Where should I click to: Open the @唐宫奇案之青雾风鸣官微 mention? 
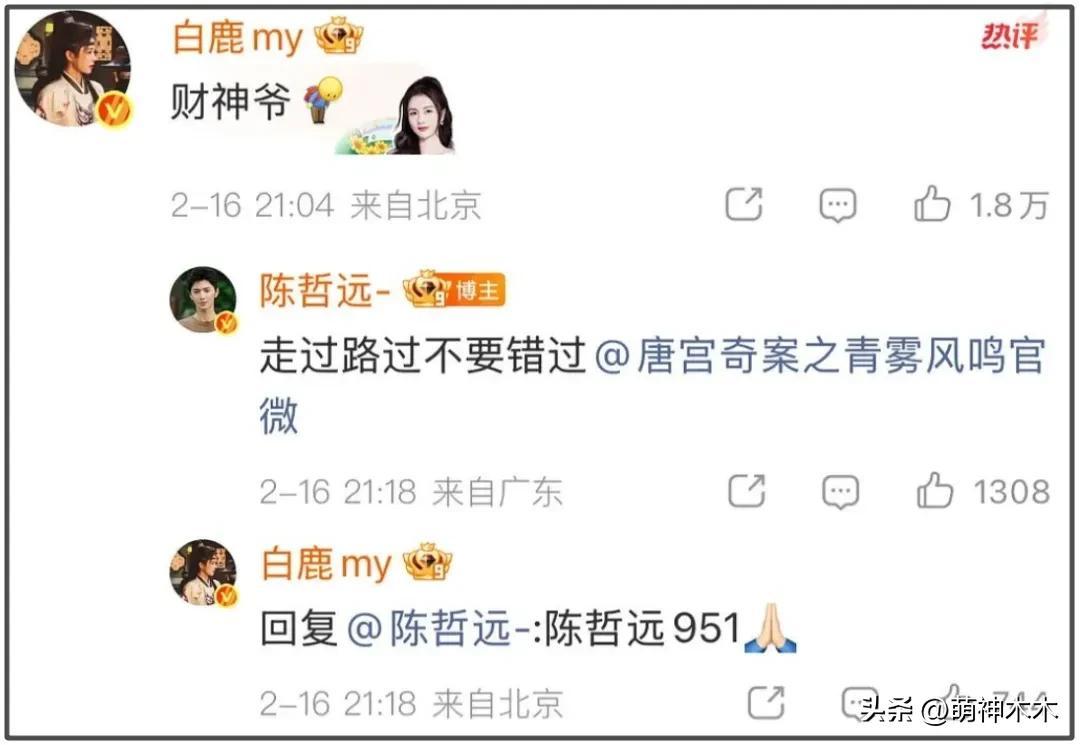(x=820, y=358)
